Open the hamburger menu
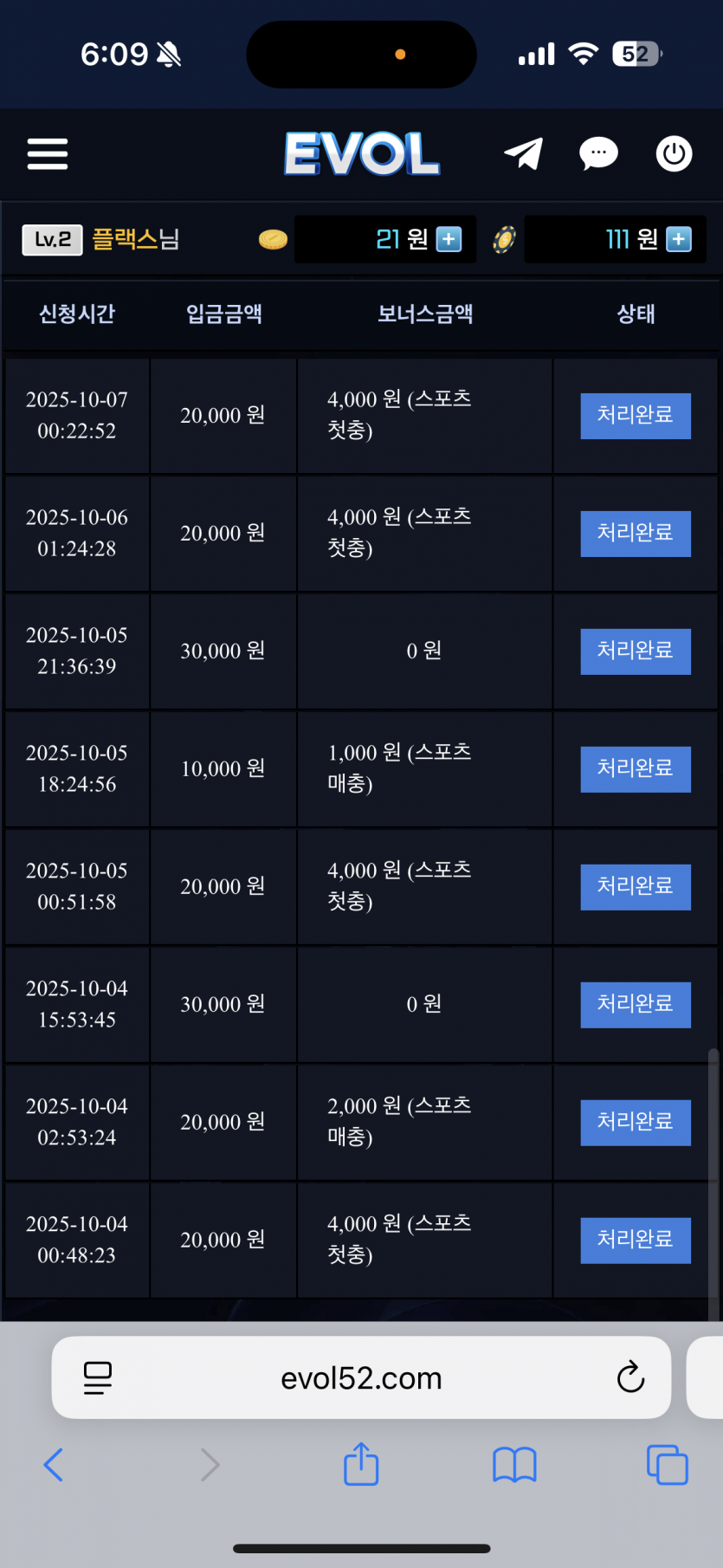This screenshot has width=723, height=1568. (48, 154)
